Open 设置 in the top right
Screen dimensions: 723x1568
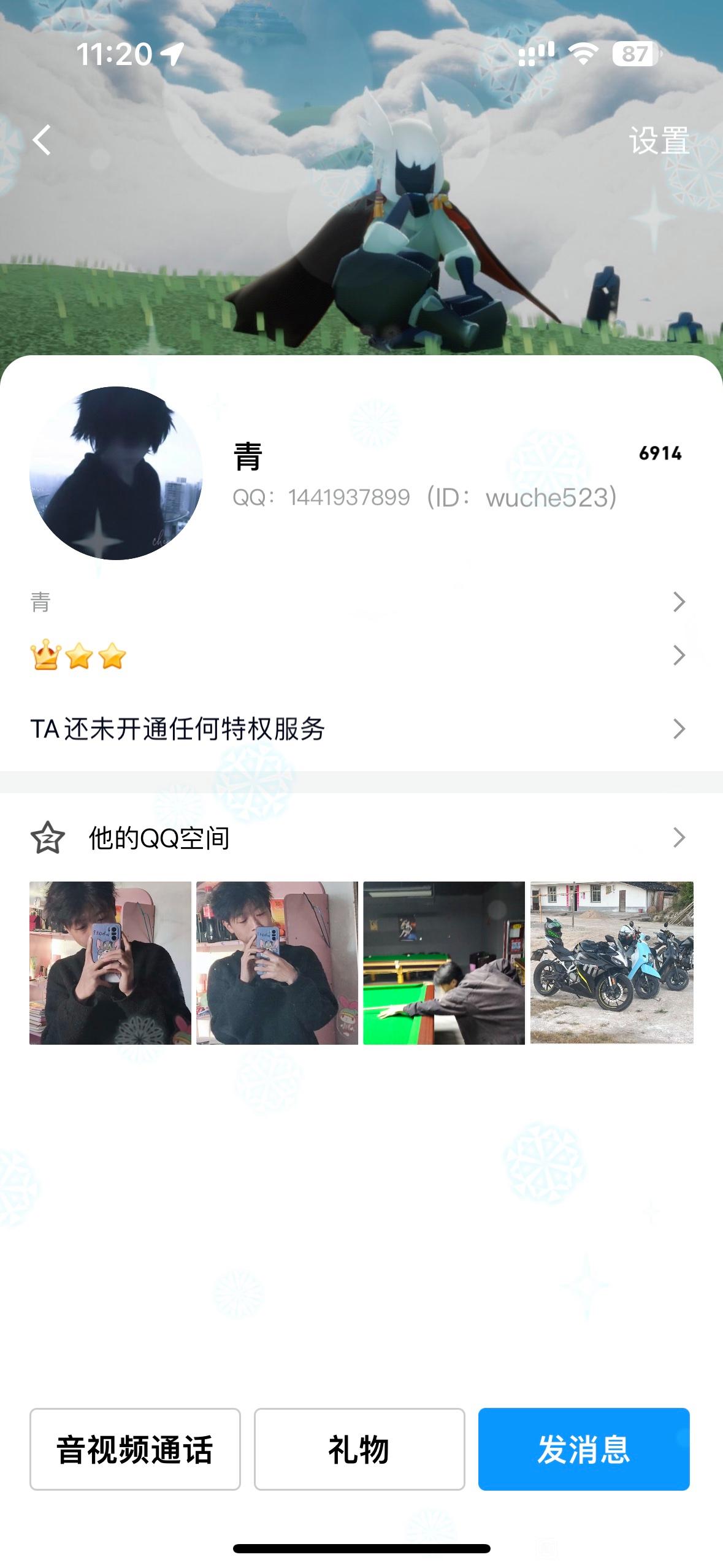659,140
